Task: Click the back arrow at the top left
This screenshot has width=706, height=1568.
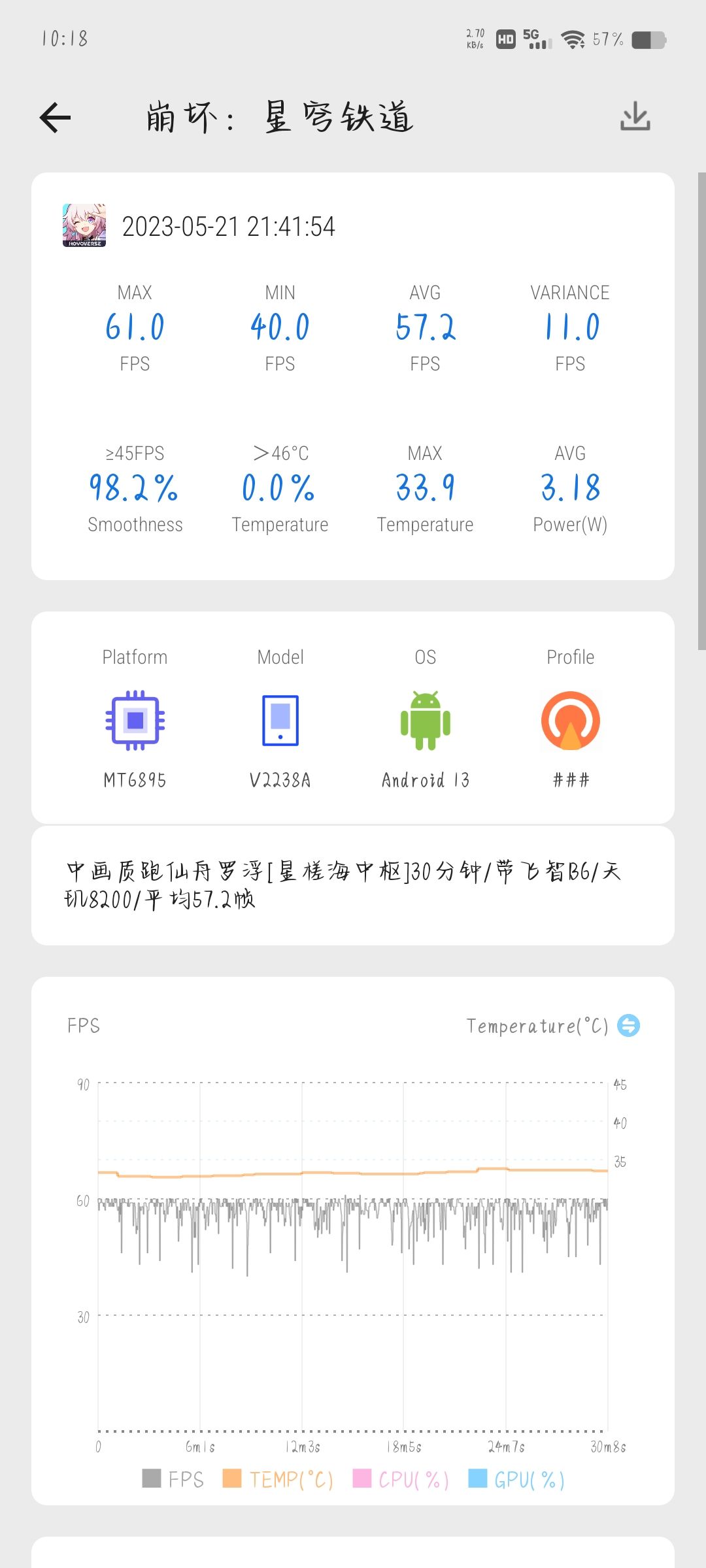Action: [x=55, y=118]
